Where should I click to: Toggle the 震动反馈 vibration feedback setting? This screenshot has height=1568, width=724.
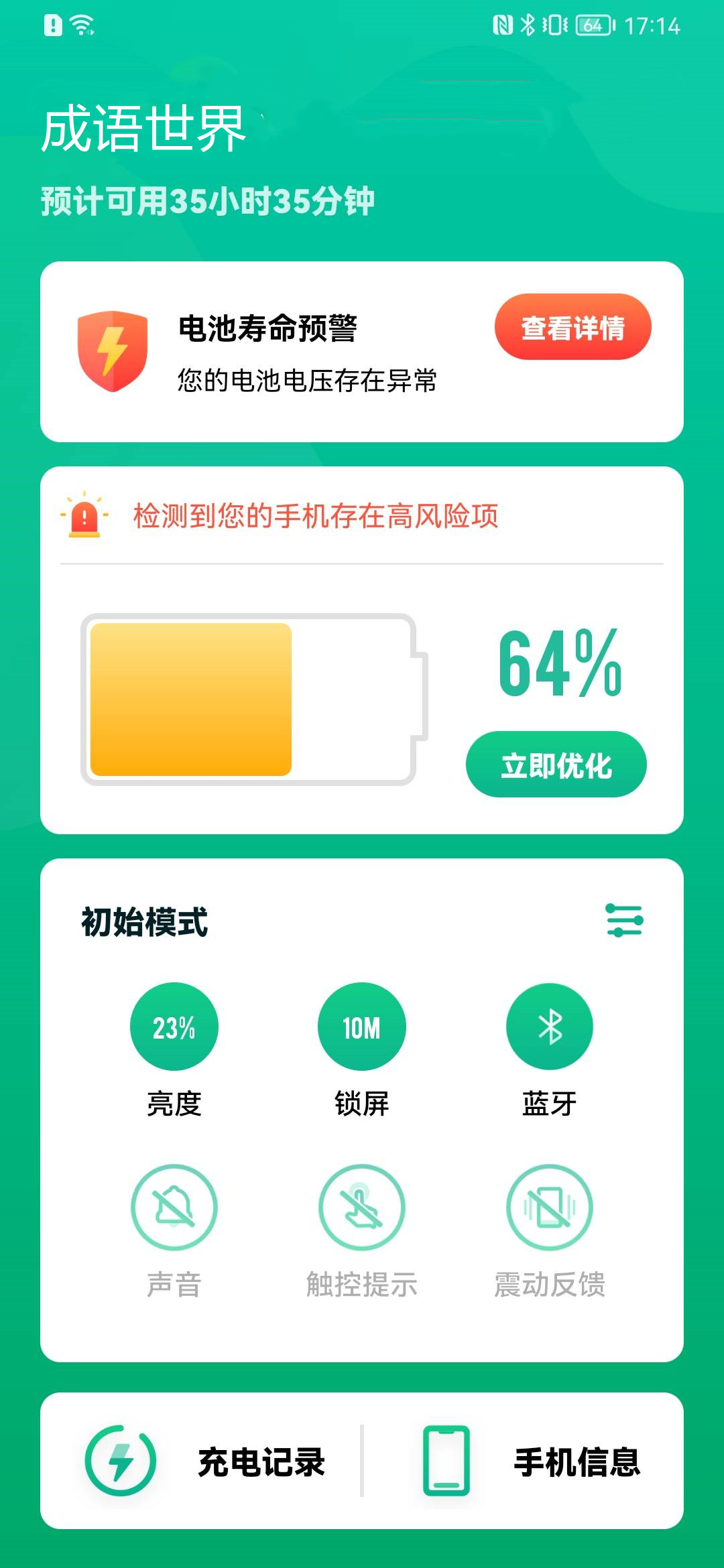[x=549, y=1207]
